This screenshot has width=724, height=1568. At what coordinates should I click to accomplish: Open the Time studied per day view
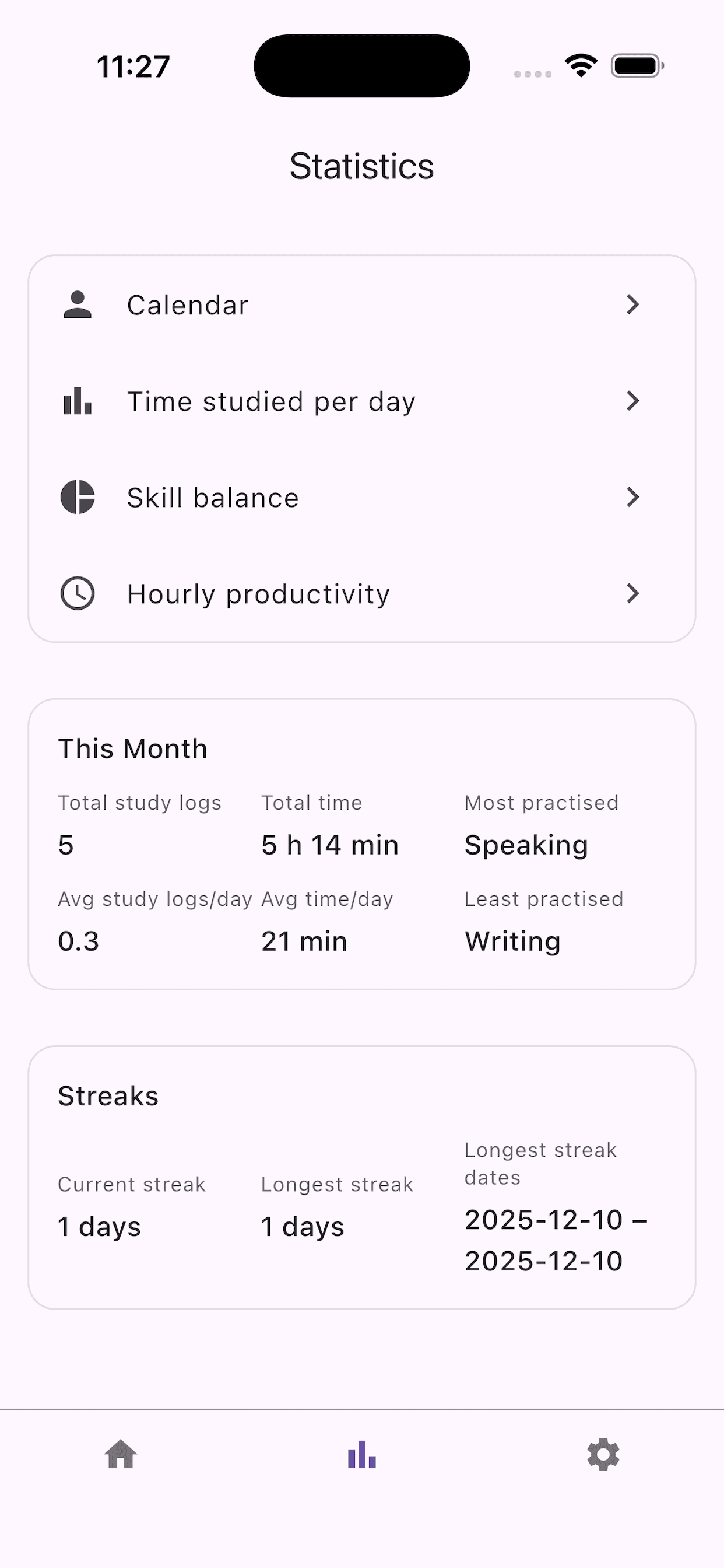coord(361,401)
